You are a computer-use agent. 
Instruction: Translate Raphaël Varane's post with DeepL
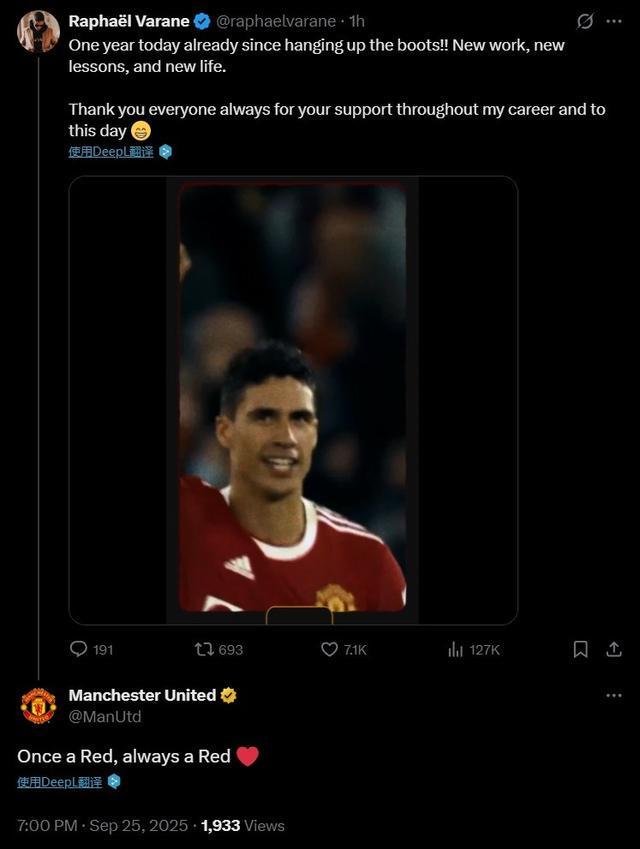coord(111,152)
